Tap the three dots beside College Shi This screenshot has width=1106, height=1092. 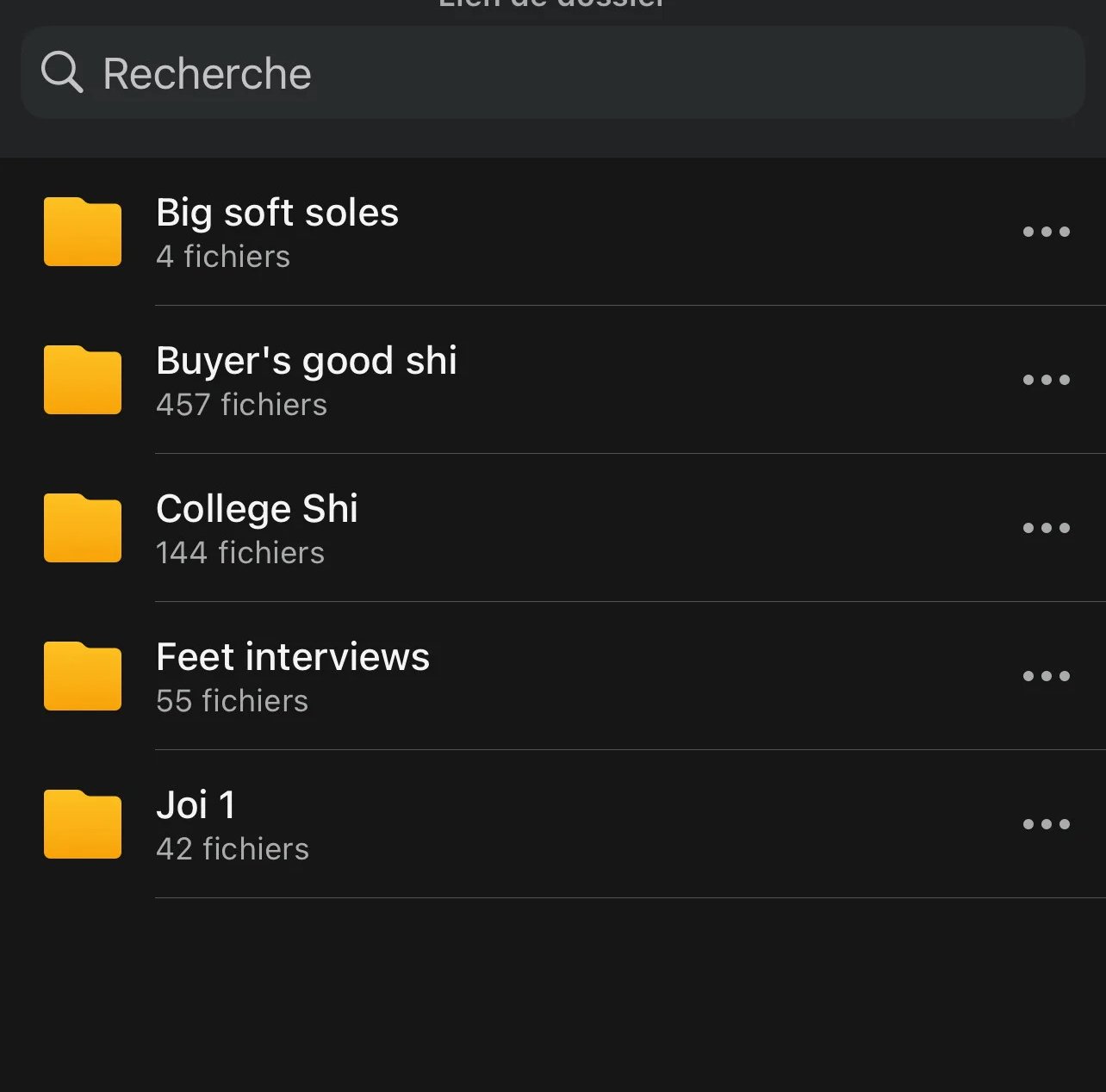(1046, 528)
